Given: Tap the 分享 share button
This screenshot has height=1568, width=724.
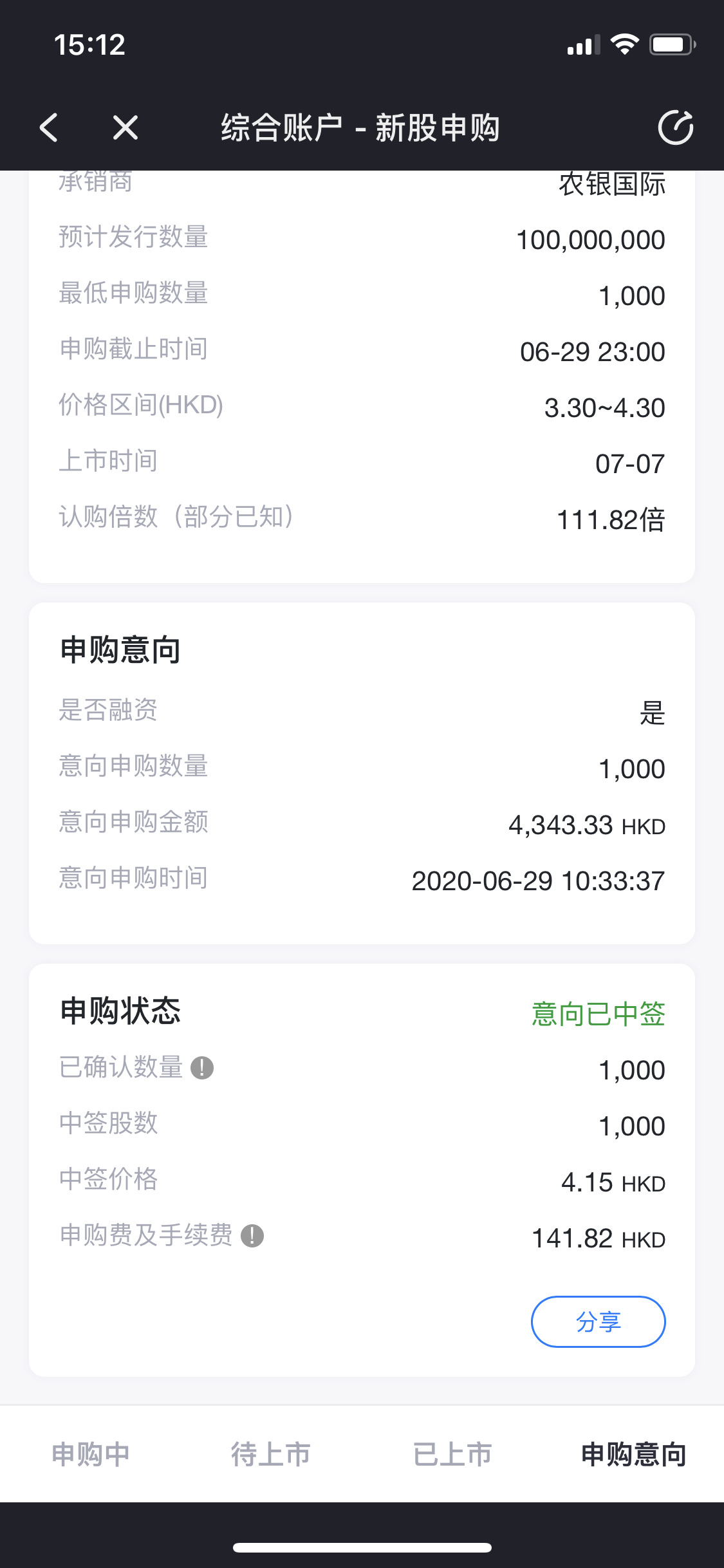Looking at the screenshot, I should 598,1321.
